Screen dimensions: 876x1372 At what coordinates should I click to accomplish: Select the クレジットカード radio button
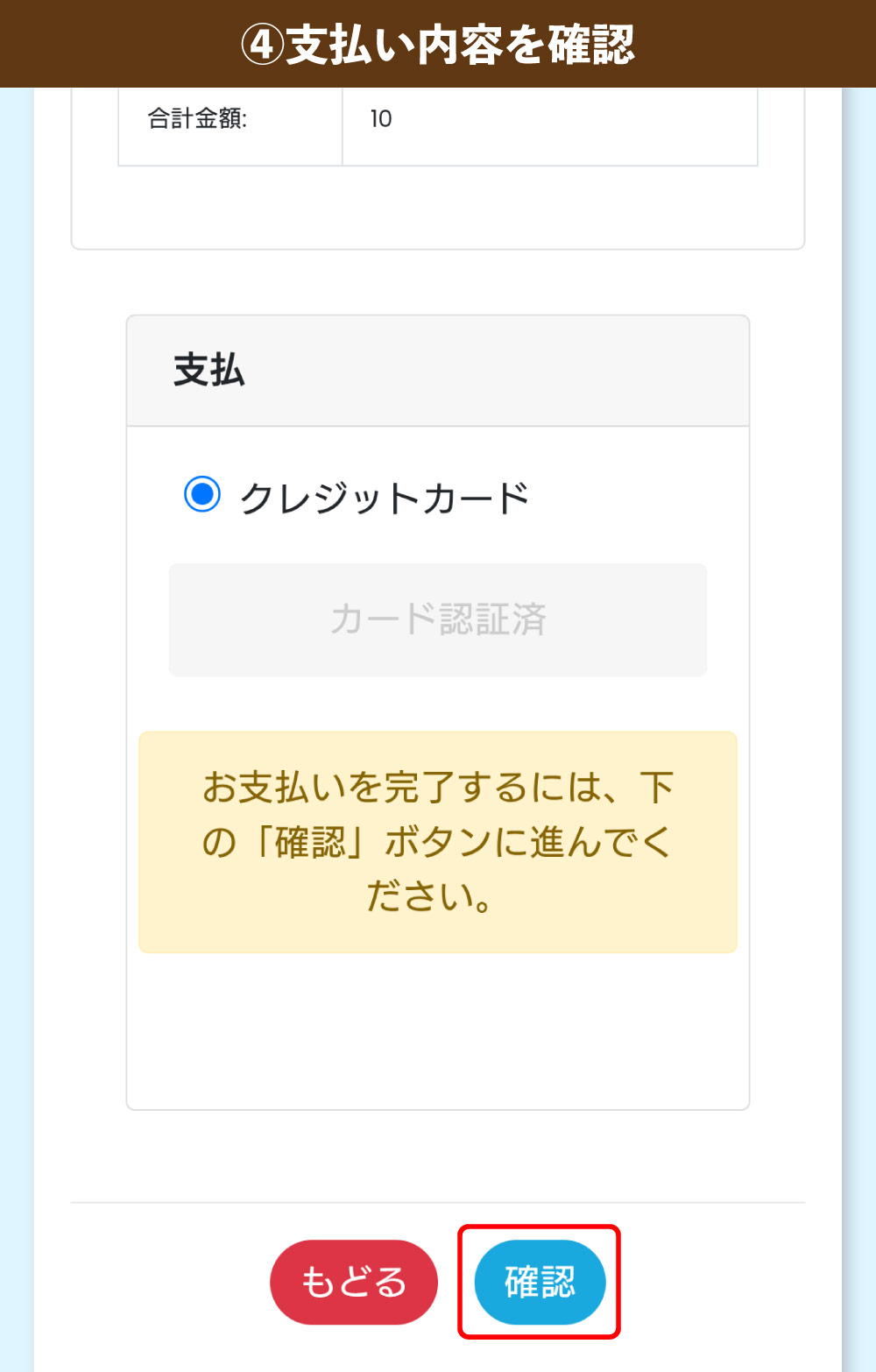click(202, 494)
